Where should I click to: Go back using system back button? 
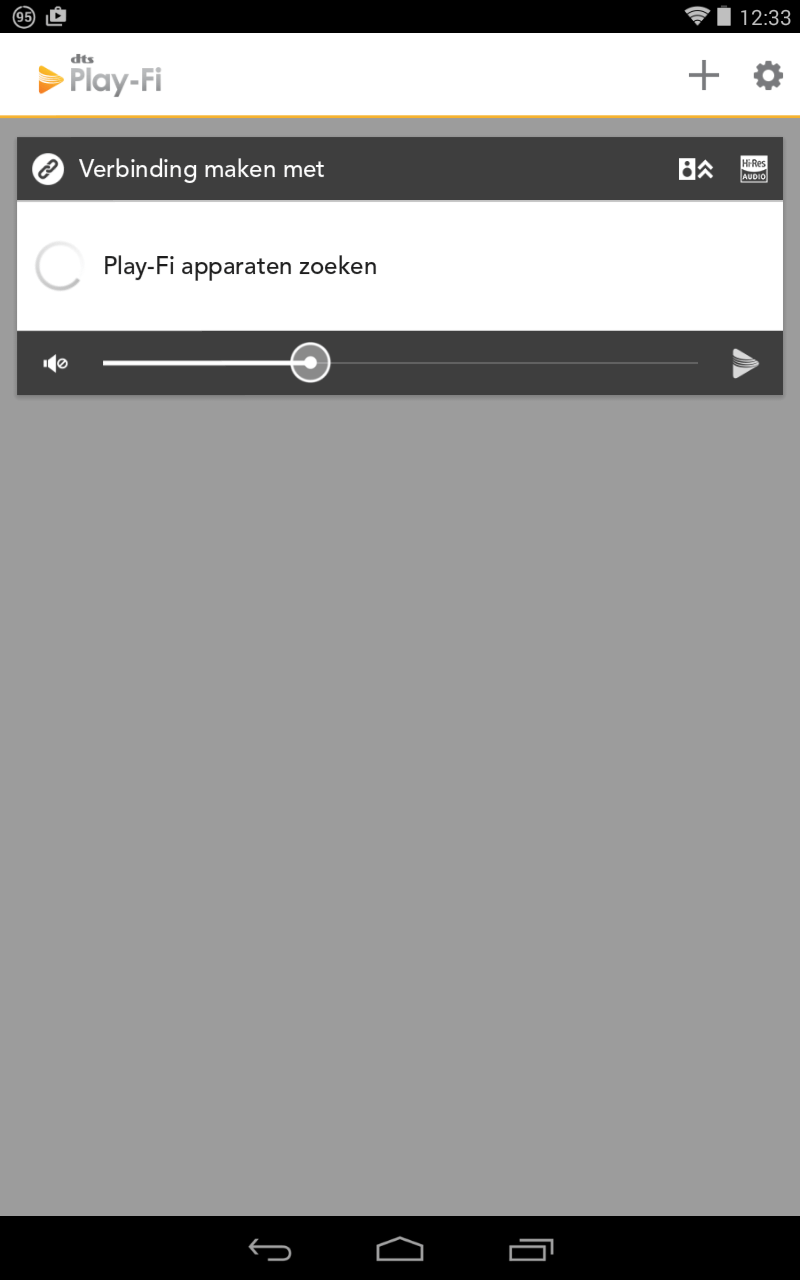pyautogui.click(x=270, y=1249)
